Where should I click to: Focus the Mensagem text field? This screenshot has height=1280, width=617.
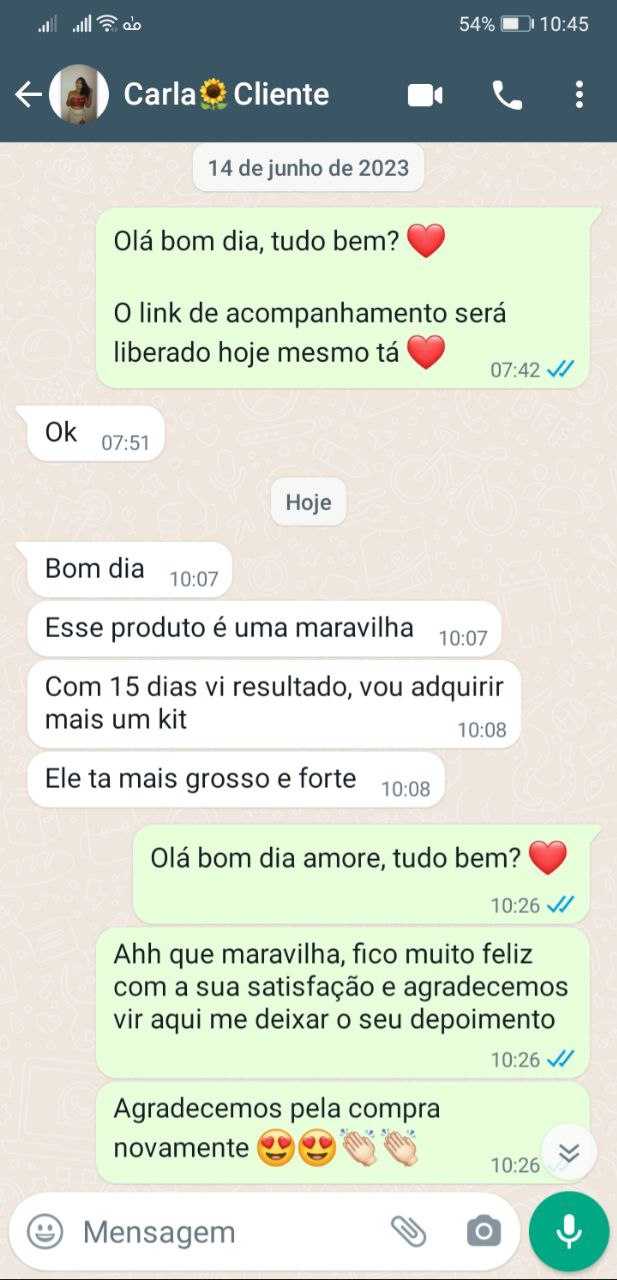click(x=220, y=1232)
